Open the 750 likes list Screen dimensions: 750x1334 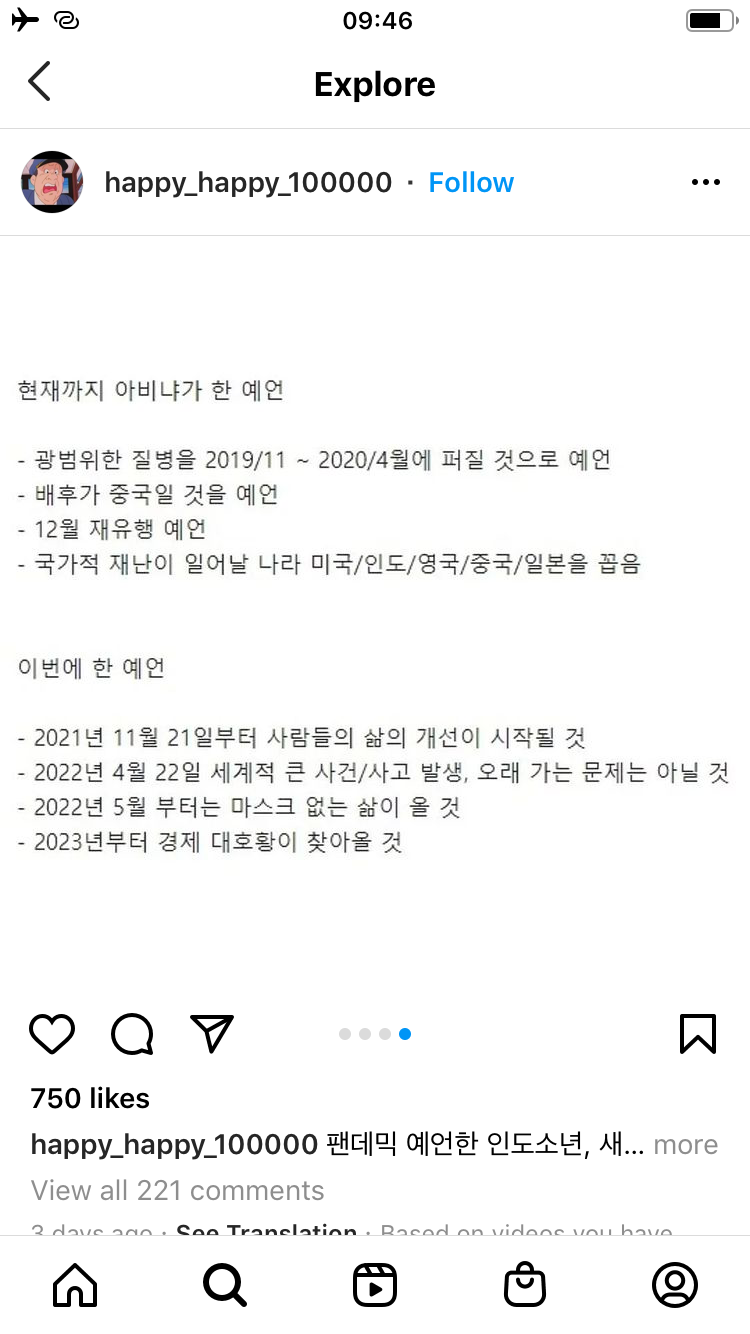[x=90, y=1098]
